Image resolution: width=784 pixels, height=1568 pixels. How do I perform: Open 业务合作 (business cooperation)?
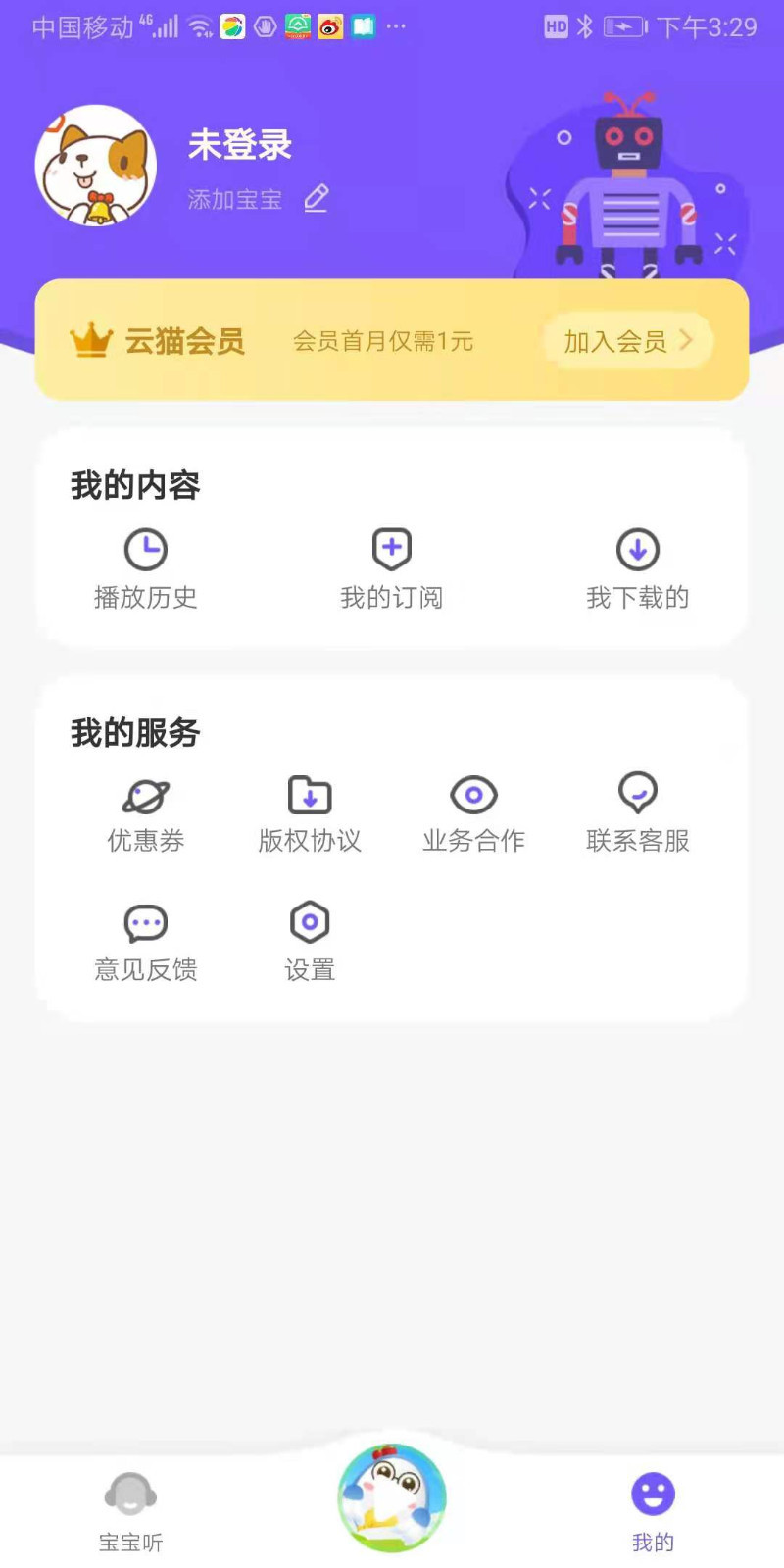tap(473, 813)
